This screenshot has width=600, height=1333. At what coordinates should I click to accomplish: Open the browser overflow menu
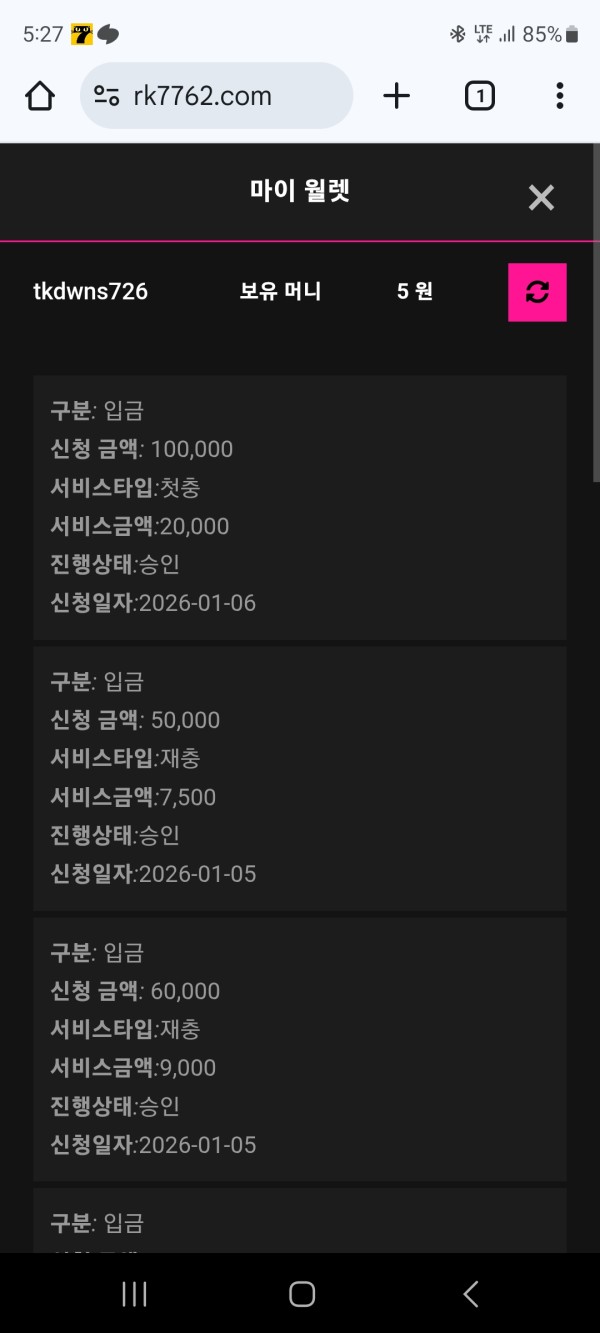click(559, 96)
